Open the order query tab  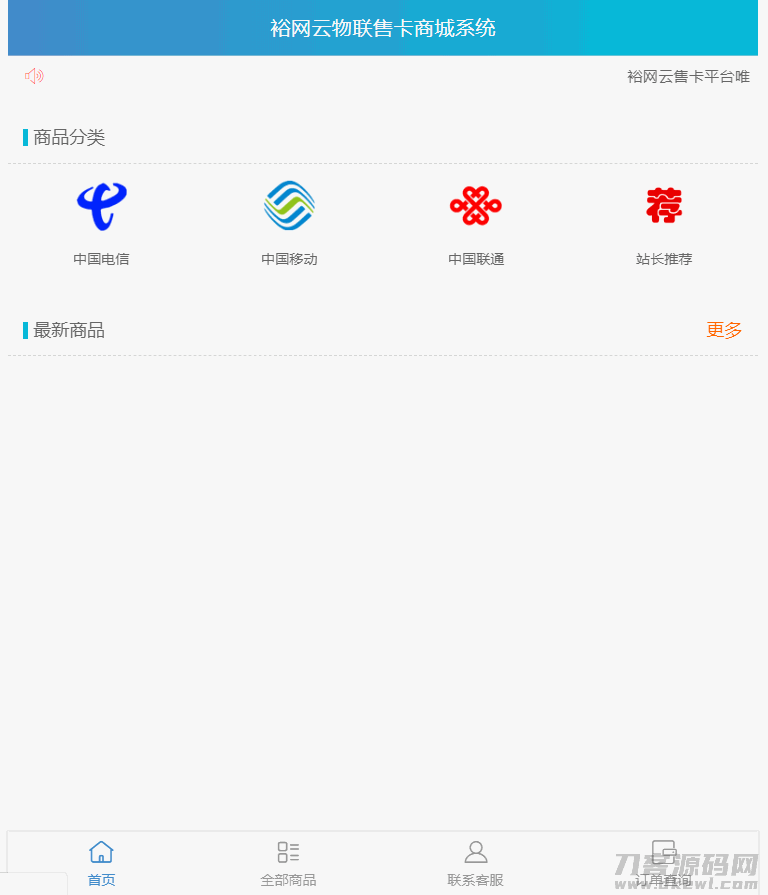pos(663,863)
